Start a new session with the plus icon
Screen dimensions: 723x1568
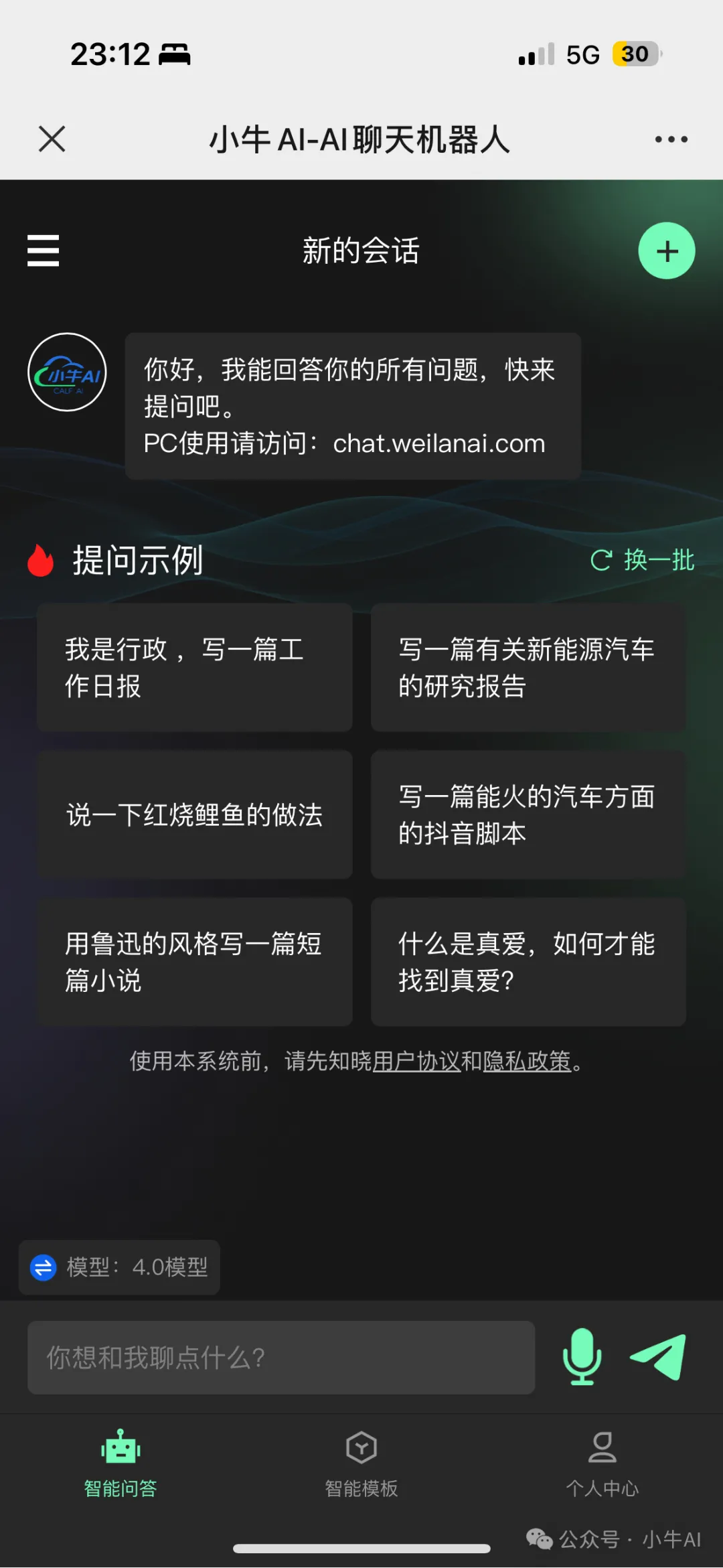pyautogui.click(x=667, y=251)
